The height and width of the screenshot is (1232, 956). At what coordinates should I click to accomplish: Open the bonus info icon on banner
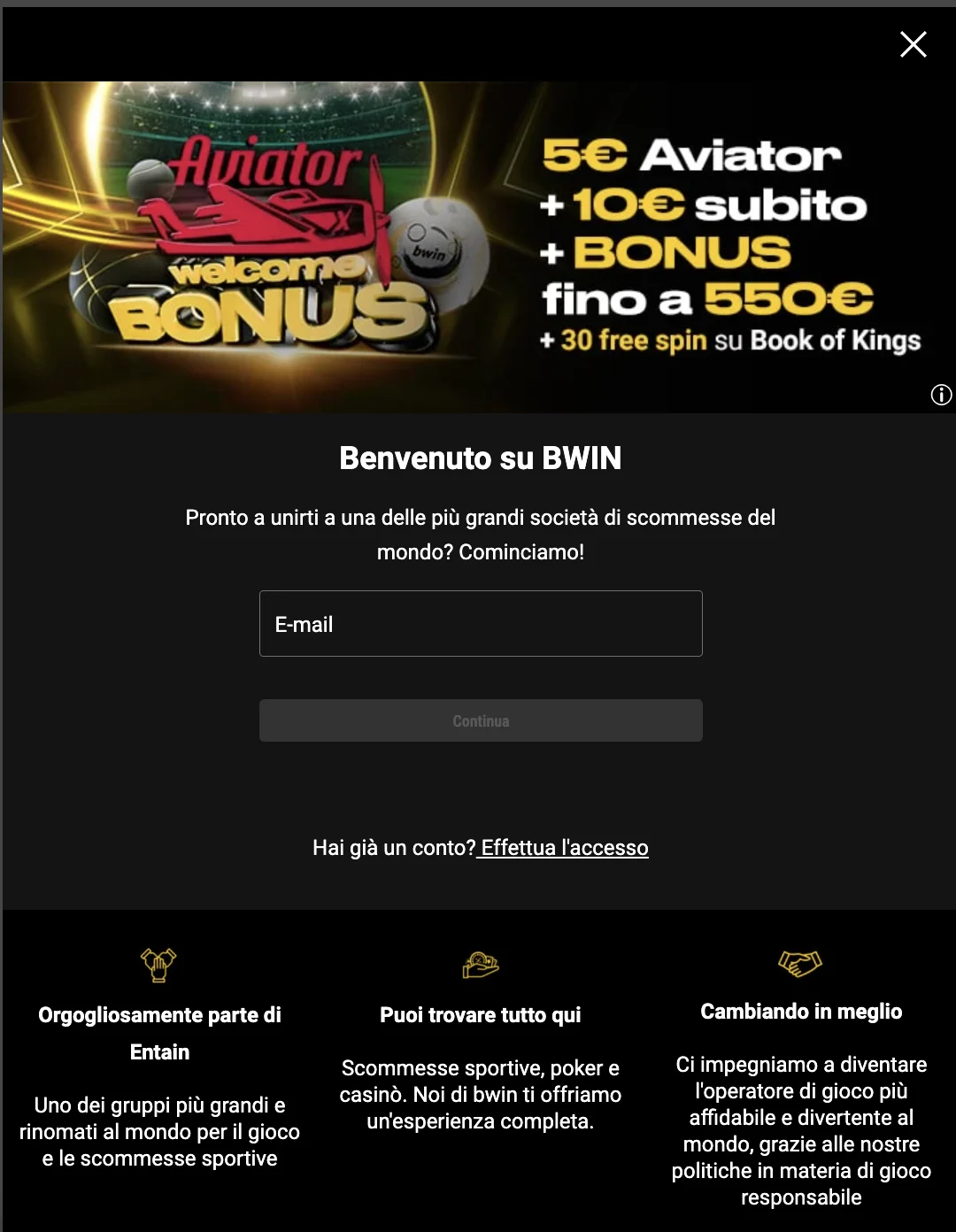coord(941,395)
